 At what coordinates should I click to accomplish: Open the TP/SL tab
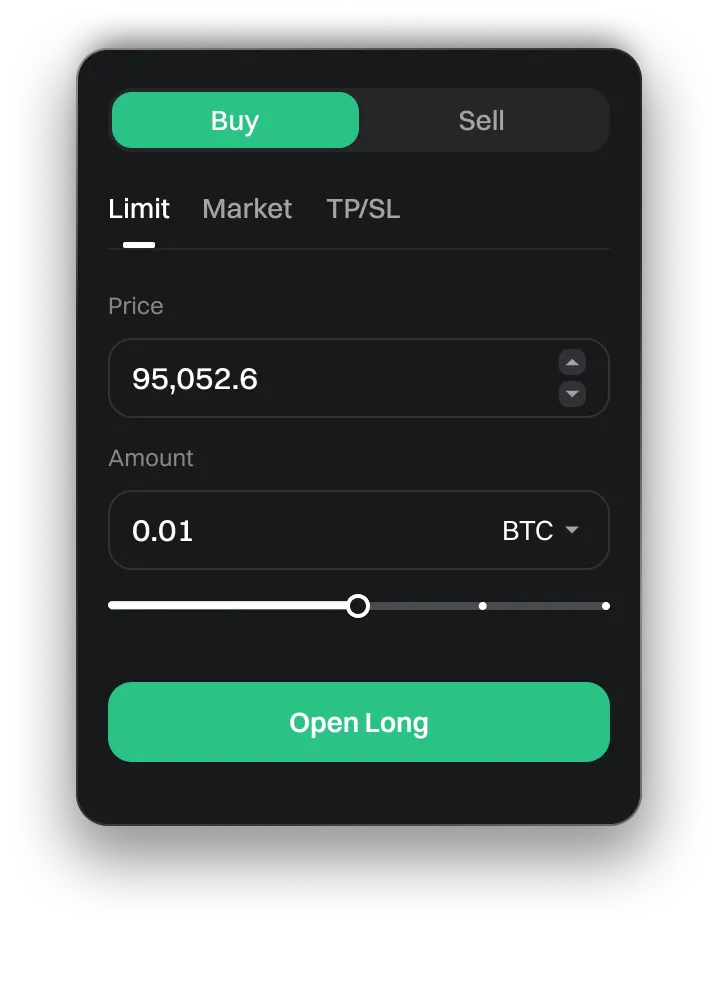point(363,209)
